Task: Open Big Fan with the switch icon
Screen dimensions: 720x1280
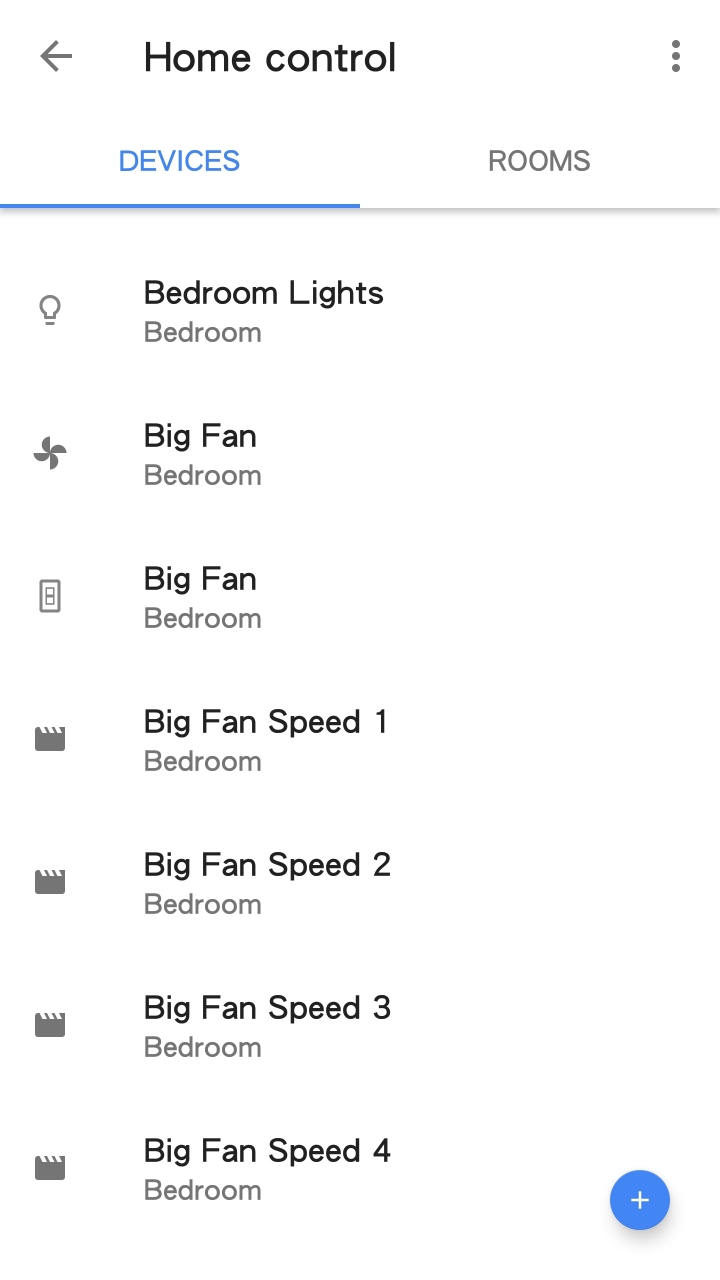Action: coord(360,597)
